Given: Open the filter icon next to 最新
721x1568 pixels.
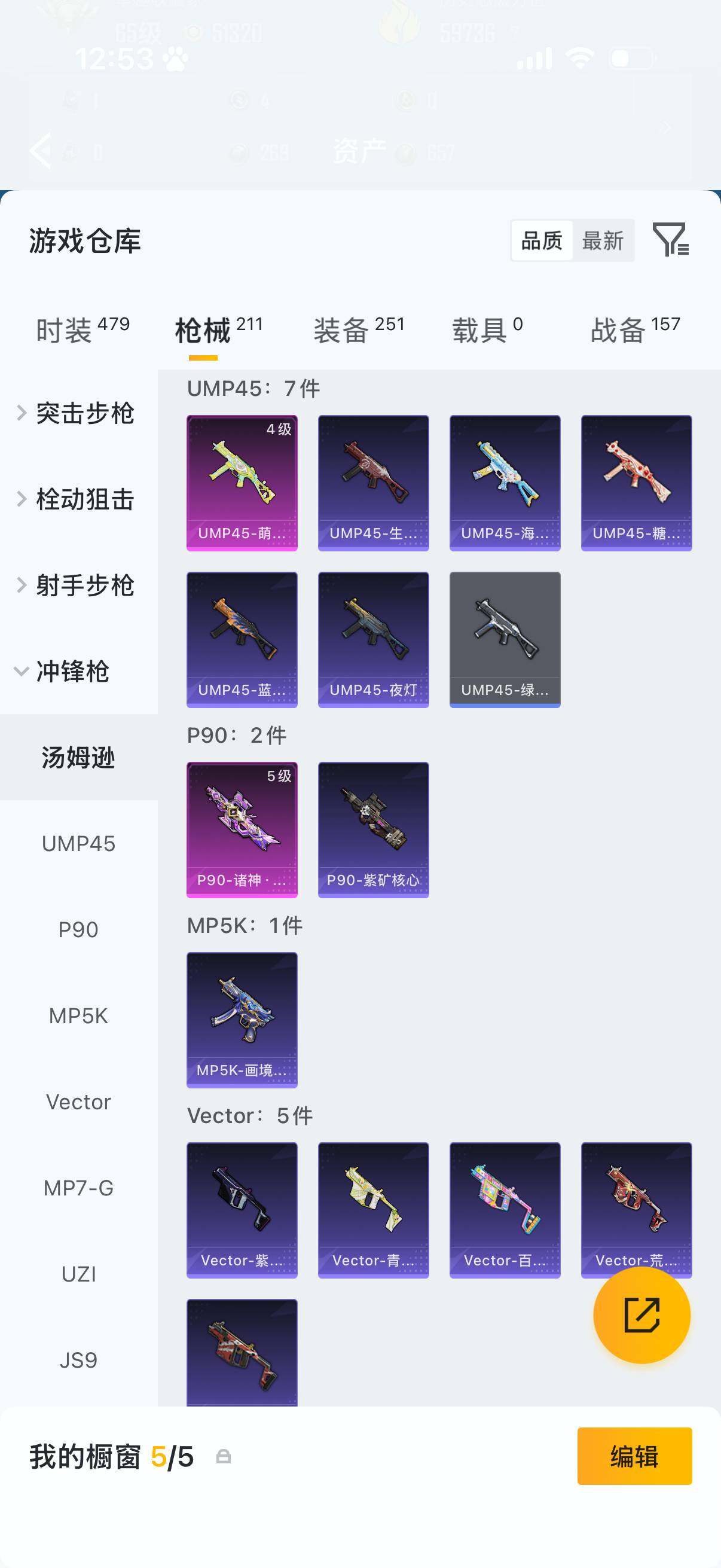Looking at the screenshot, I should click(x=671, y=239).
